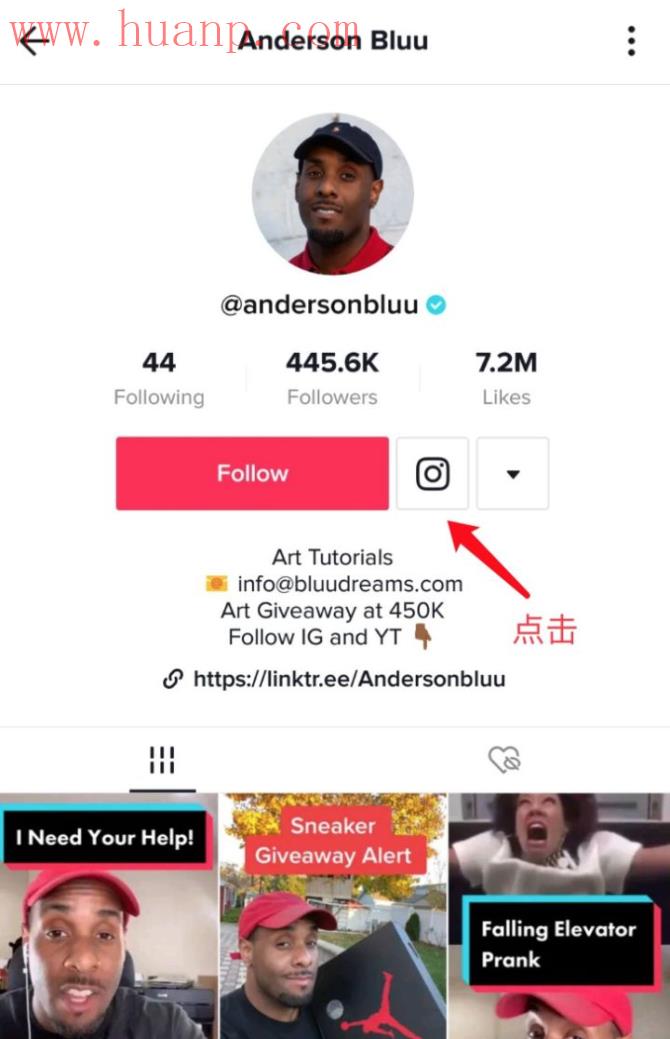Open the linktr.ee/Andersonbluu link

tap(335, 679)
